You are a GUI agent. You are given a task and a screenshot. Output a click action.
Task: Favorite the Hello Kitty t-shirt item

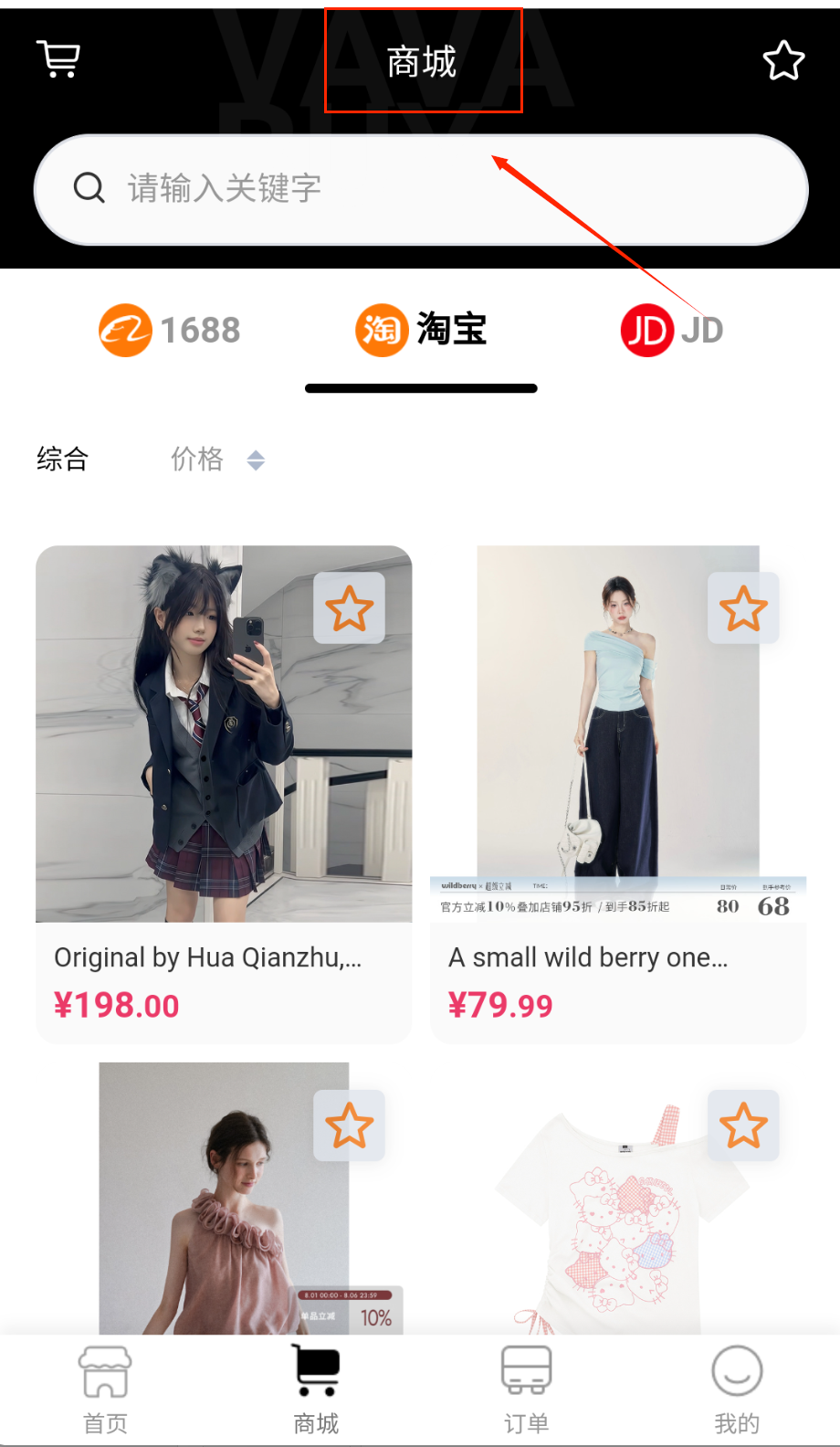point(743,1125)
